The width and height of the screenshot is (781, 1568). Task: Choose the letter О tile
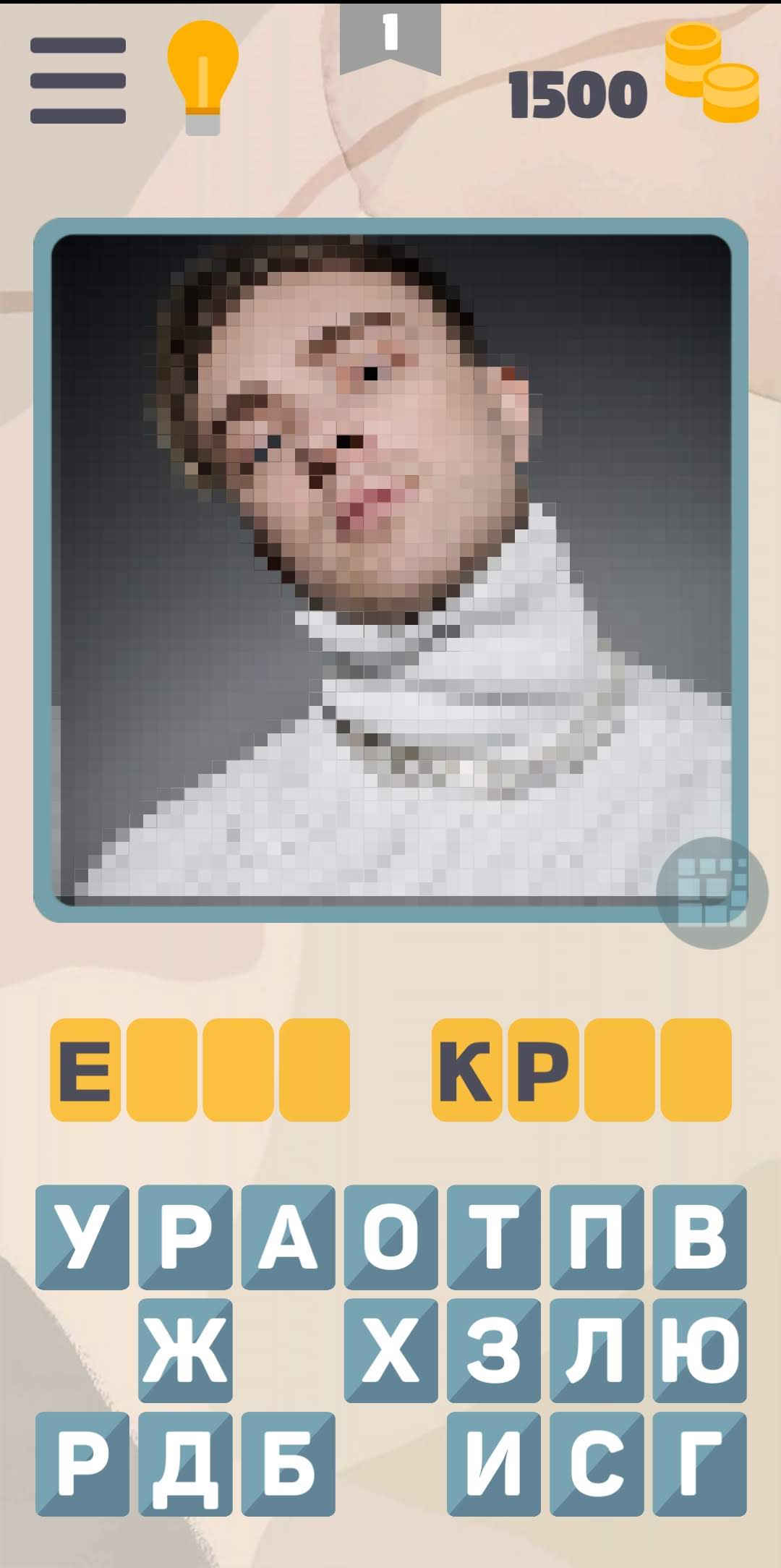[x=390, y=1237]
